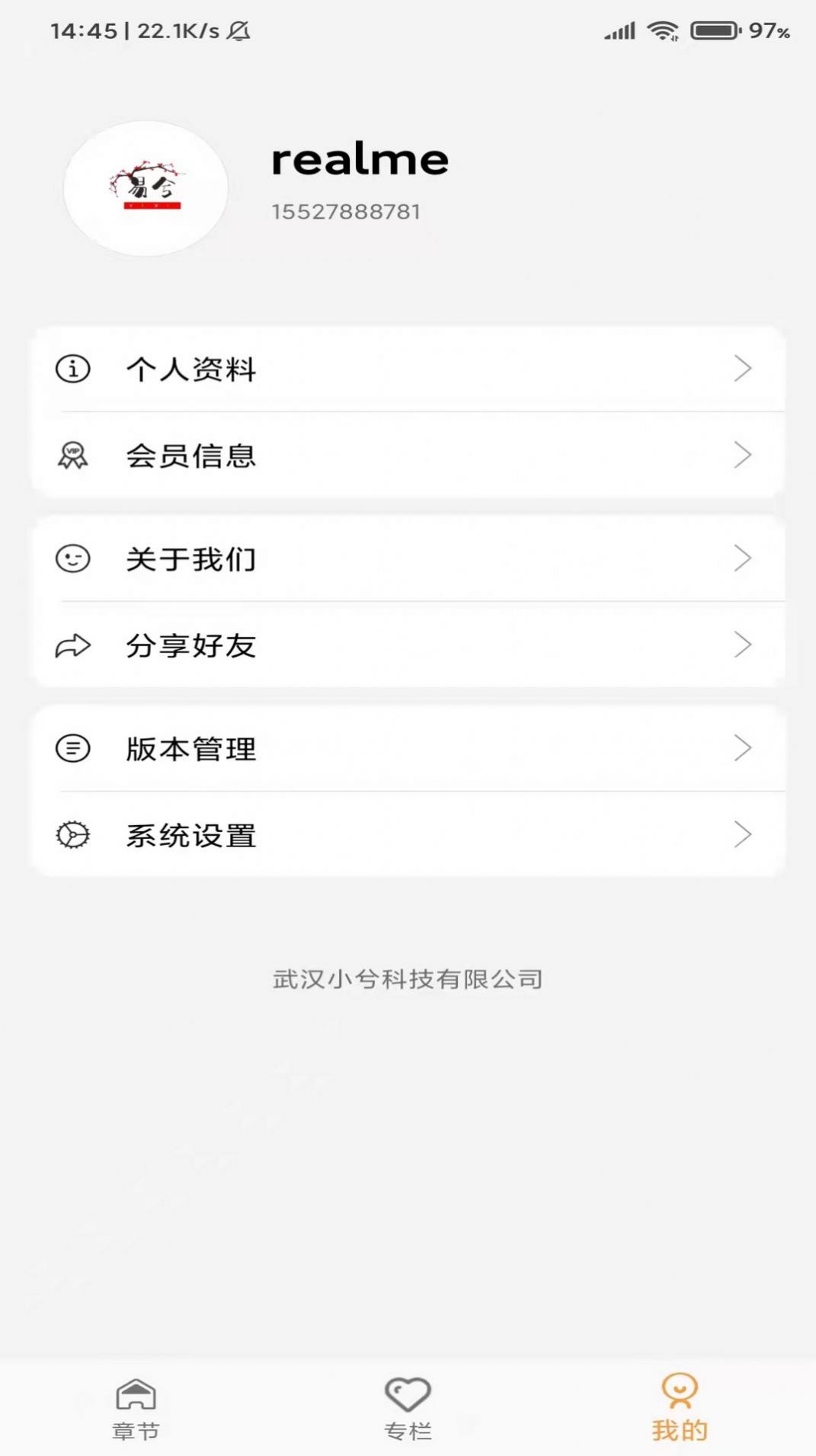
Task: Click the 个人资料 info icon
Action: click(71, 370)
